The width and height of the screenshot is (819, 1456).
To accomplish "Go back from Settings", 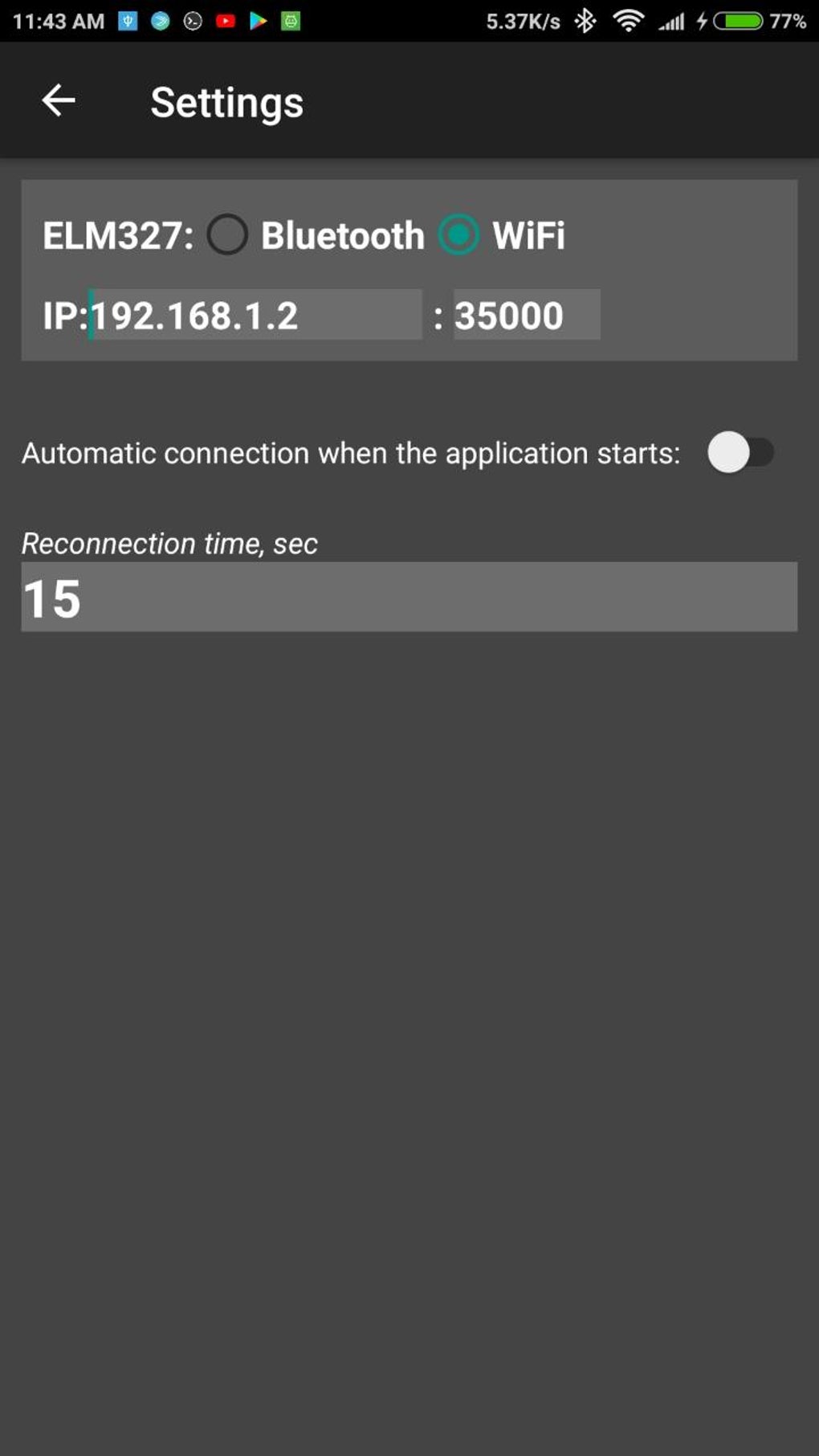I will tap(59, 101).
